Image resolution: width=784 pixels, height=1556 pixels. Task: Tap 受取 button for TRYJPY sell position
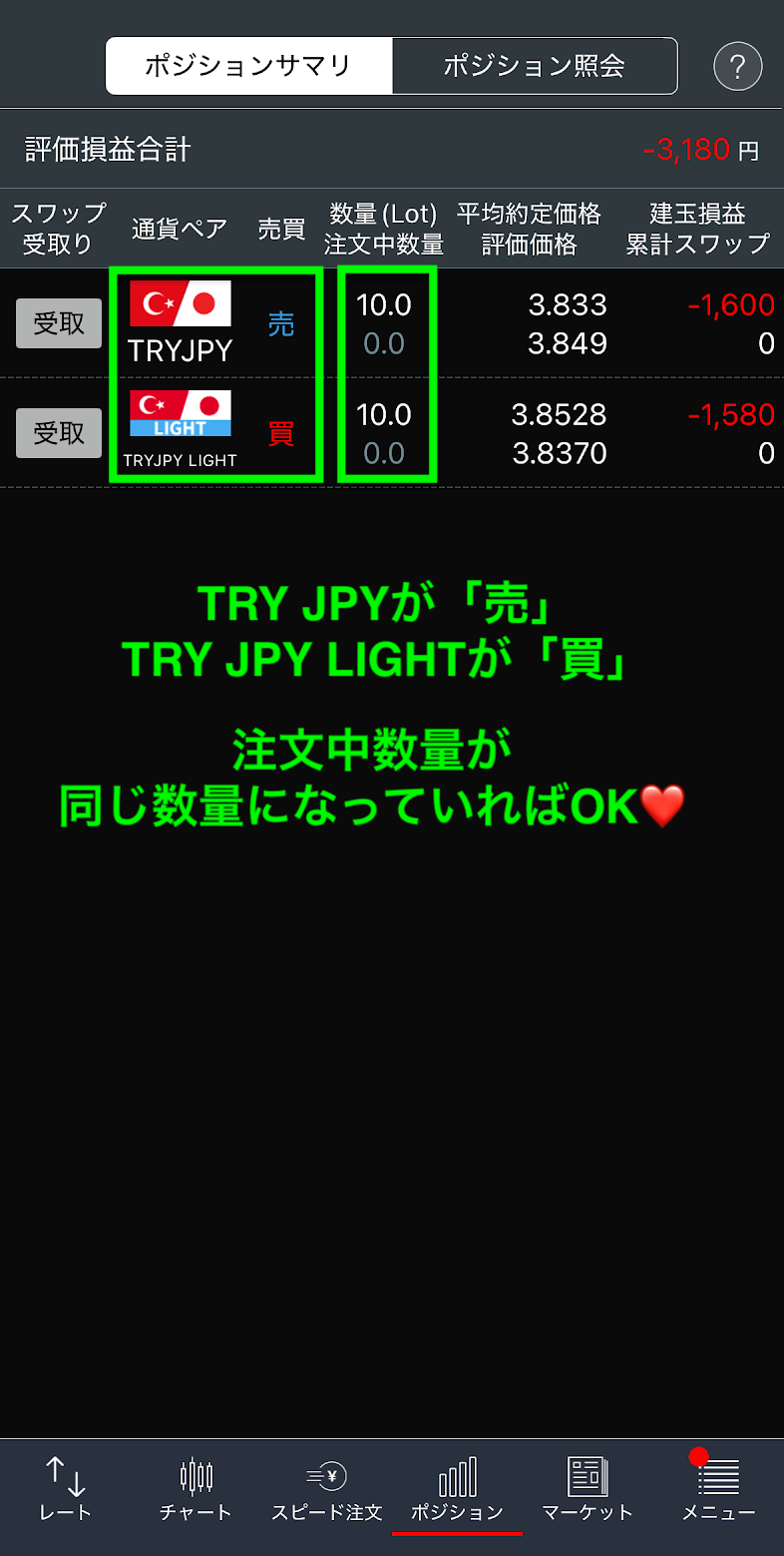tap(59, 323)
